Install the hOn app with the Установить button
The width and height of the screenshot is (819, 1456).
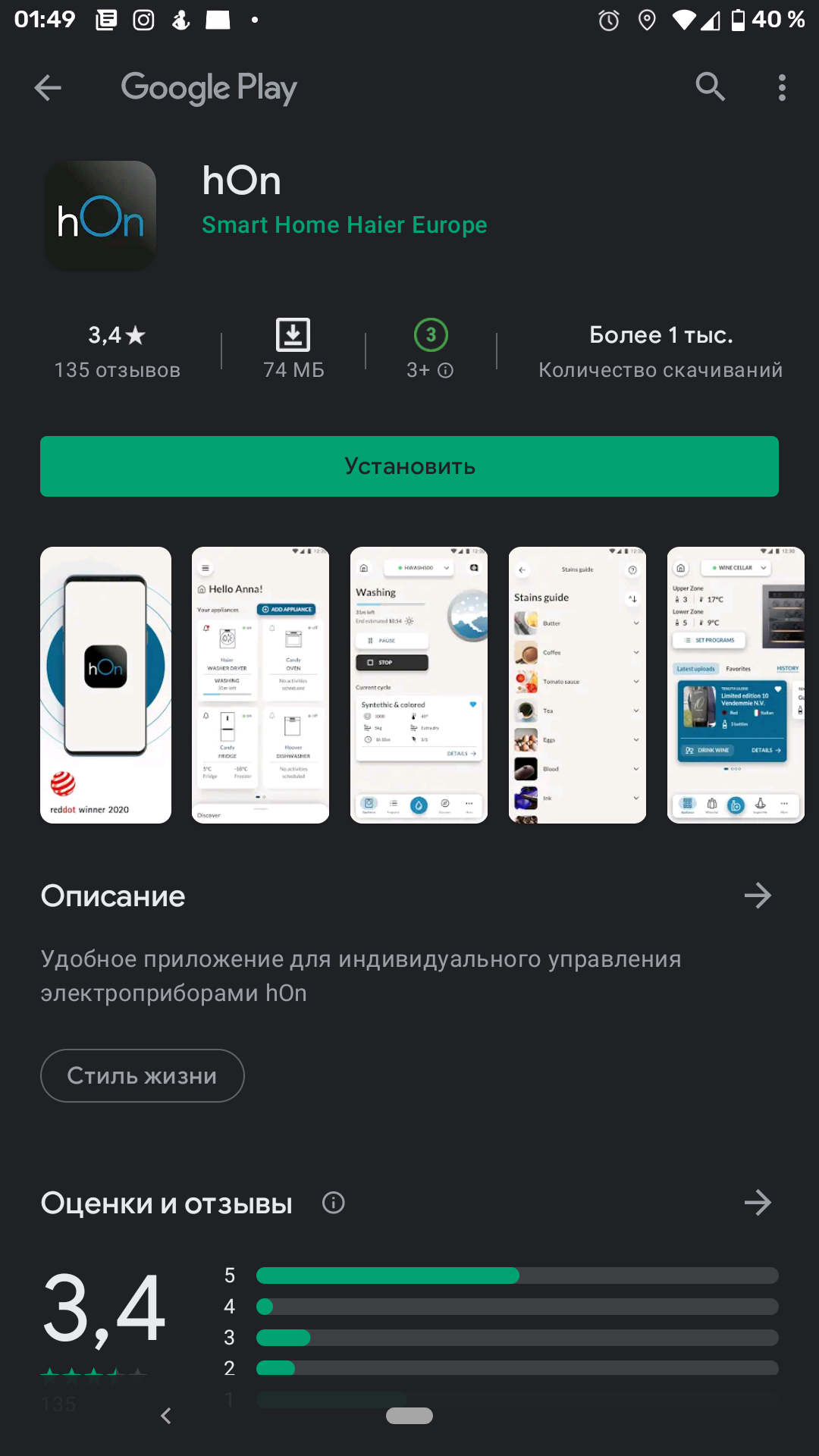point(409,466)
